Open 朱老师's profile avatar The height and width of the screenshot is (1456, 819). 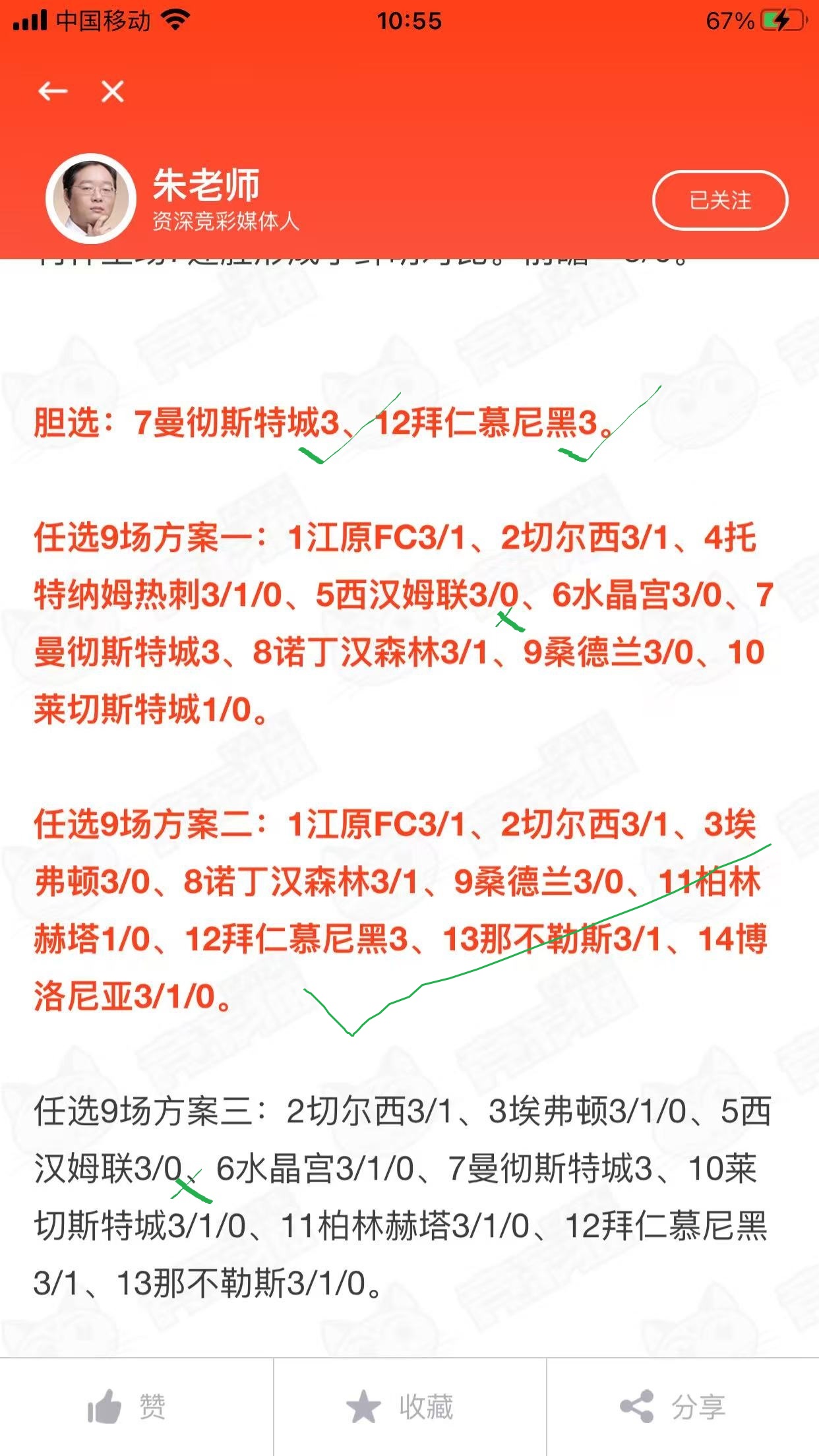tap(91, 198)
